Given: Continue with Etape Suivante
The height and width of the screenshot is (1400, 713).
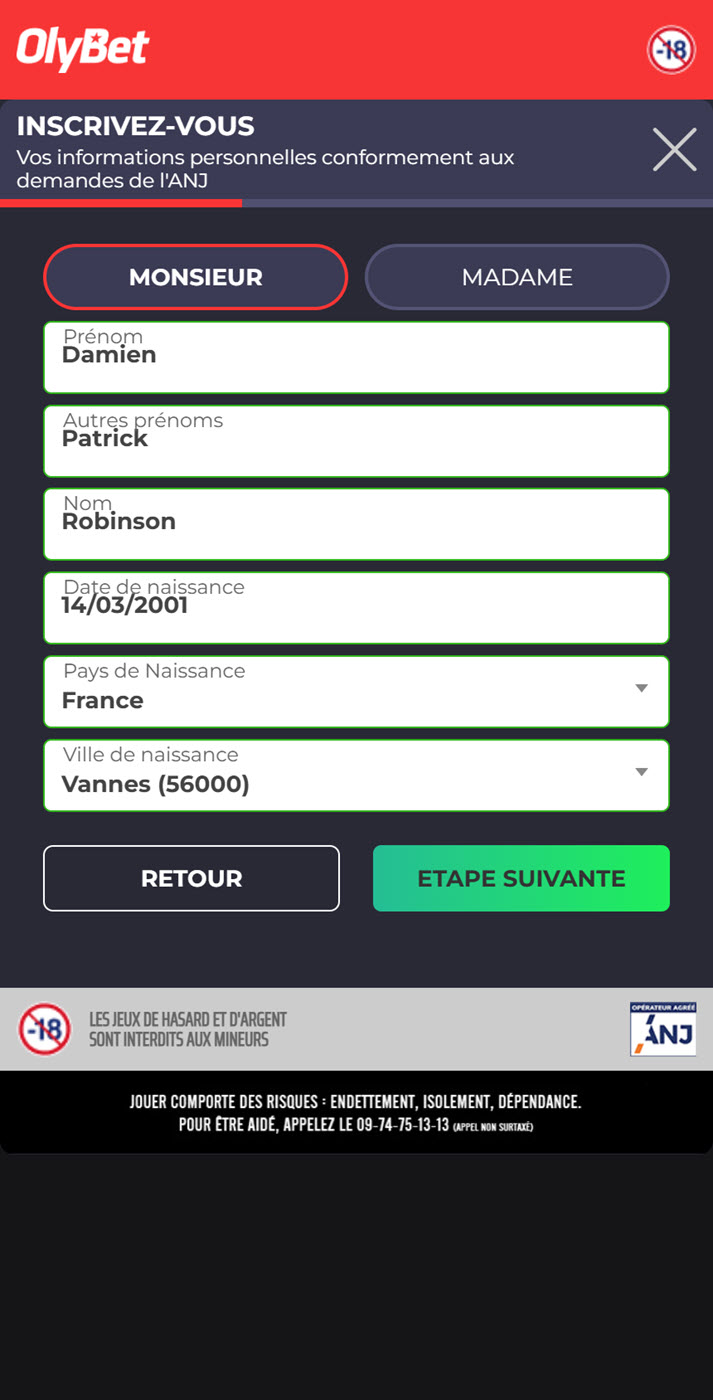Looking at the screenshot, I should pos(521,878).
